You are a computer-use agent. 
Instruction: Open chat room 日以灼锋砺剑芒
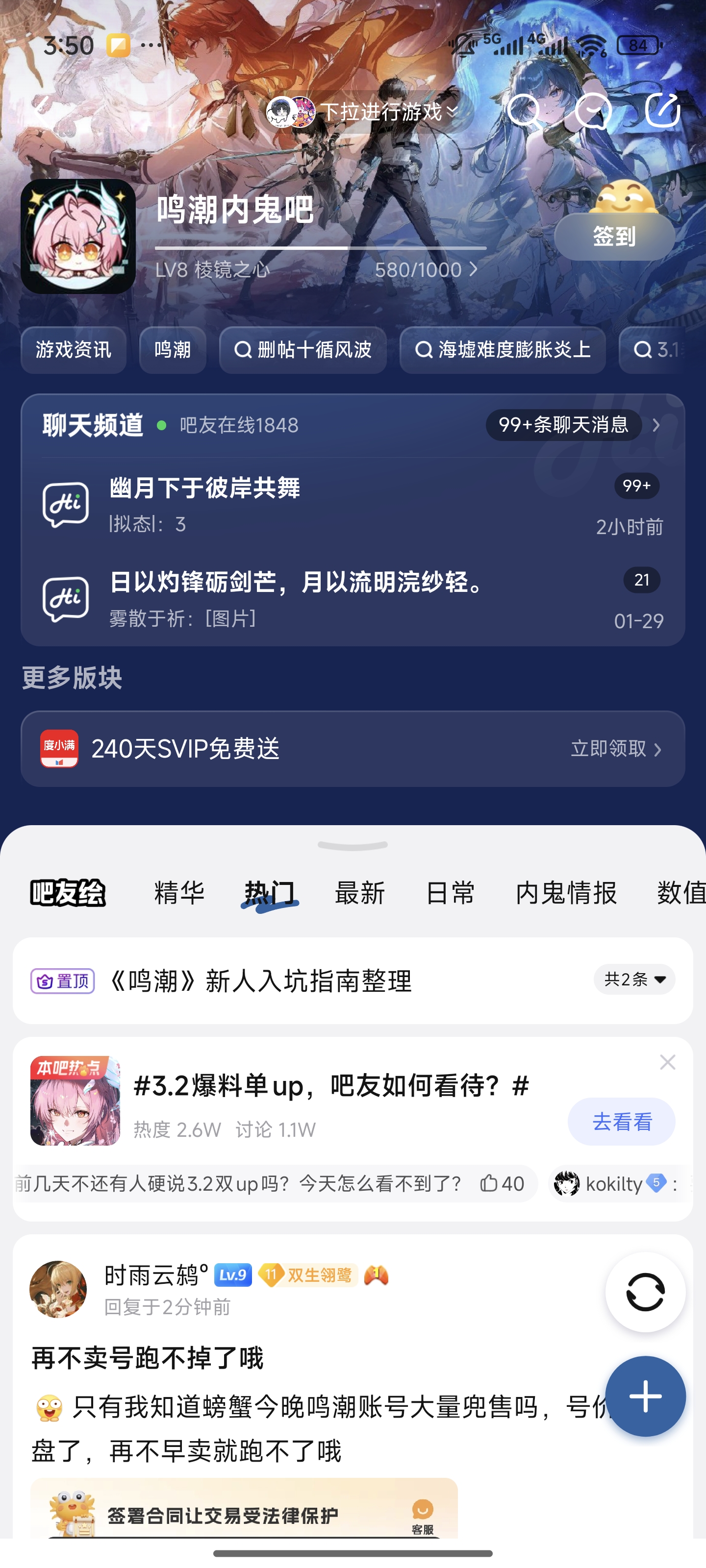pos(353,599)
